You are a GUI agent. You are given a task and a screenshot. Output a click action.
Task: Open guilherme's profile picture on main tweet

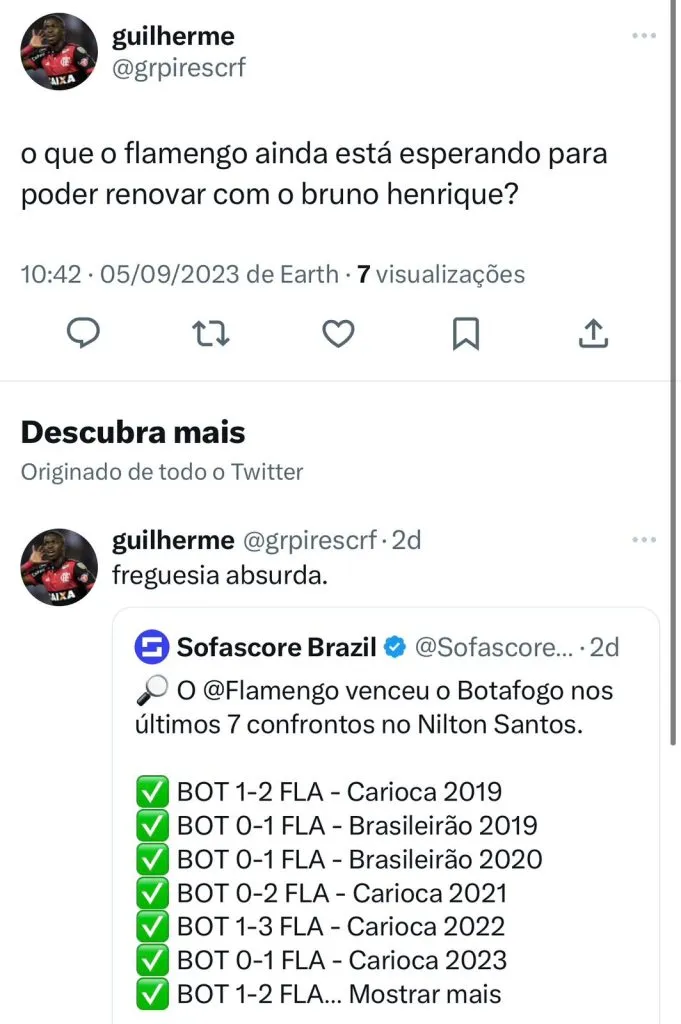click(59, 52)
